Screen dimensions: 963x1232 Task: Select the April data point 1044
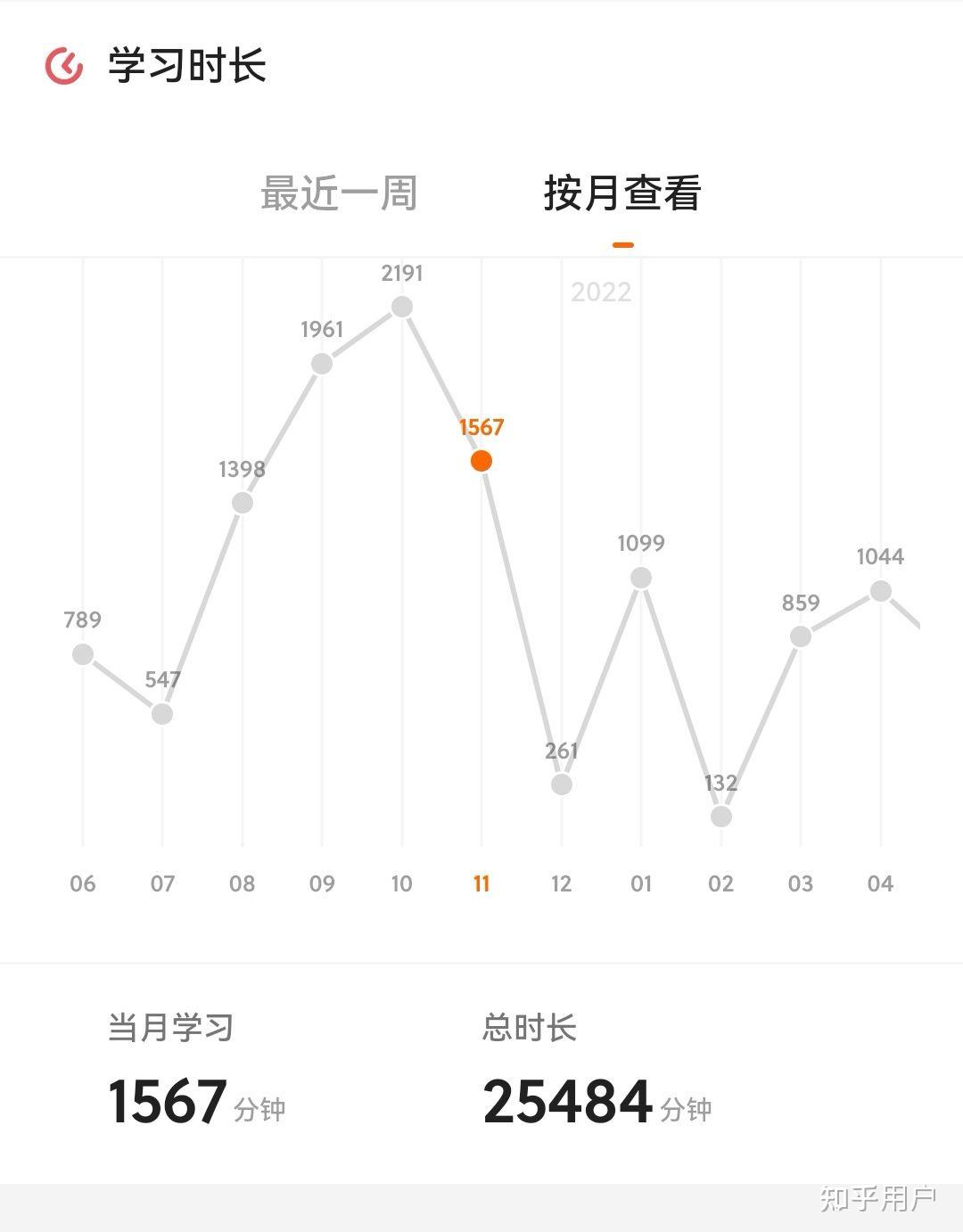pos(881,591)
